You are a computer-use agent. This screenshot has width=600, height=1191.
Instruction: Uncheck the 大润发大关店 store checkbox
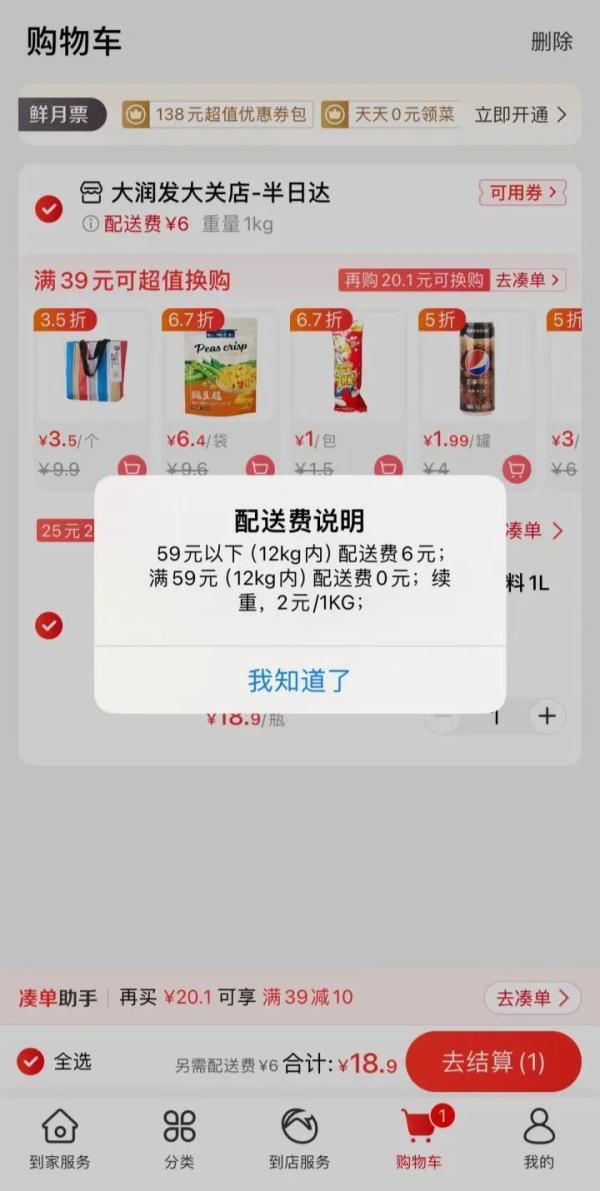coord(48,208)
